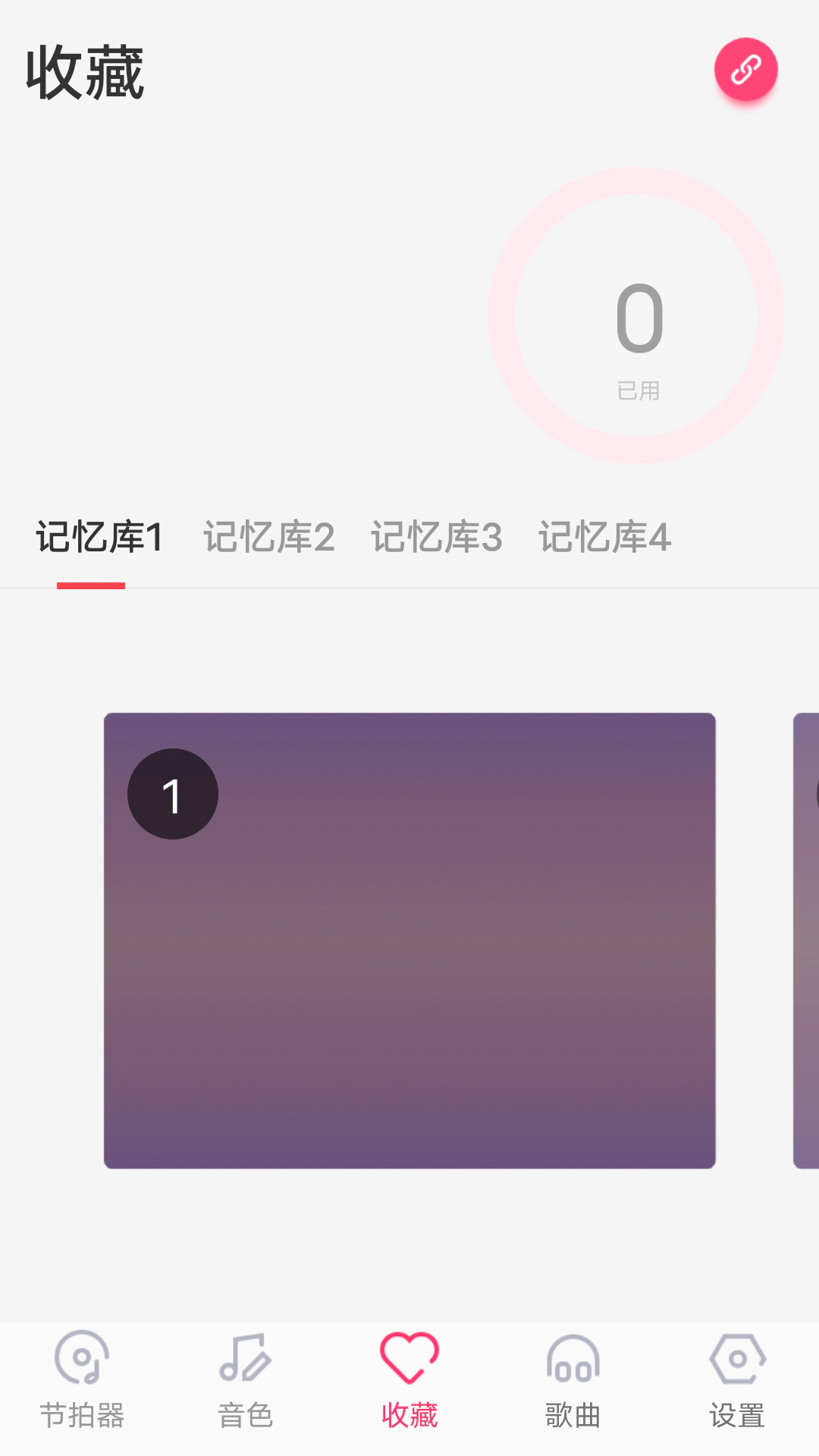Tap the pink link icon at top right

click(745, 69)
